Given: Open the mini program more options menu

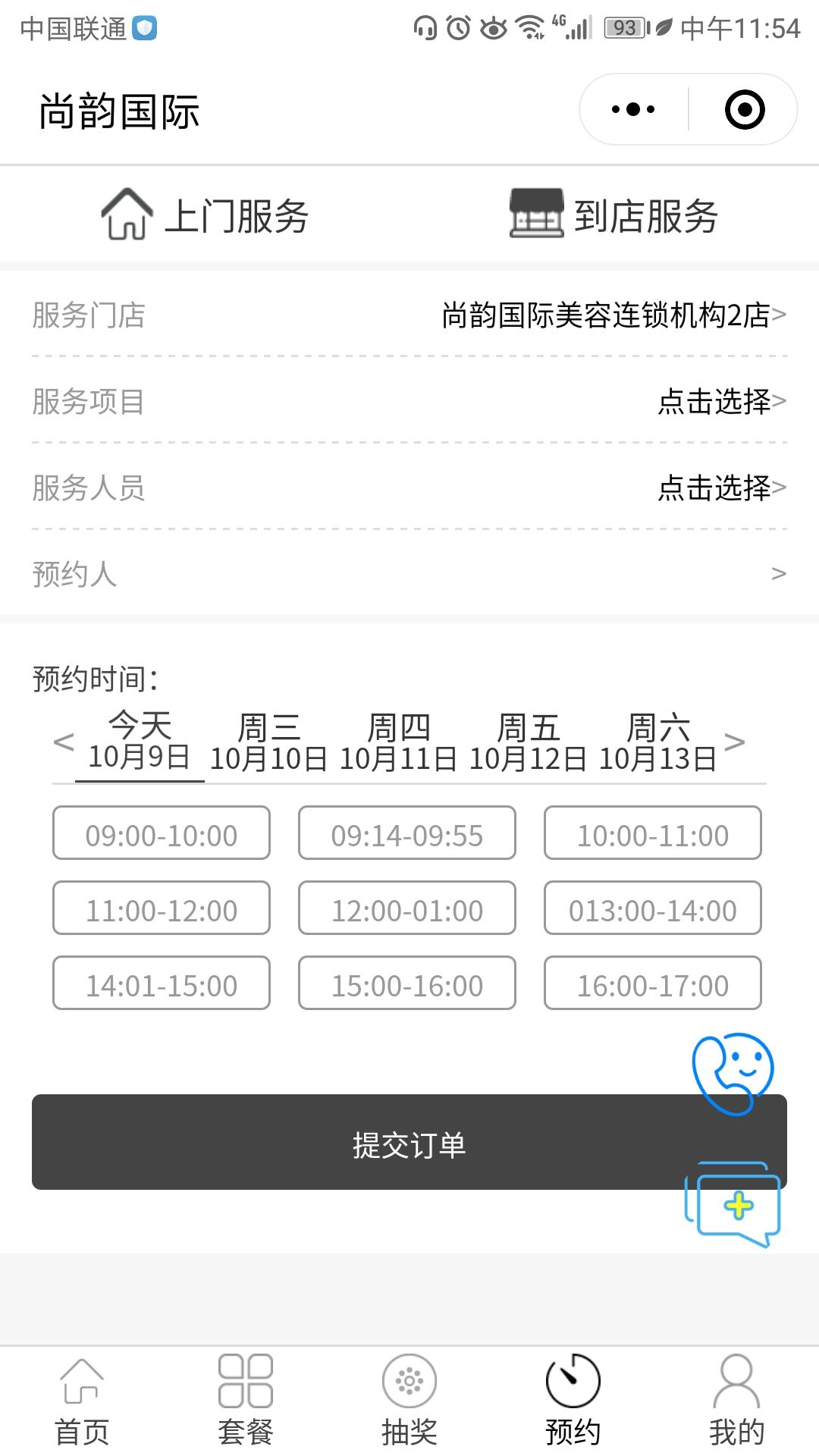Looking at the screenshot, I should pos(633,110).
